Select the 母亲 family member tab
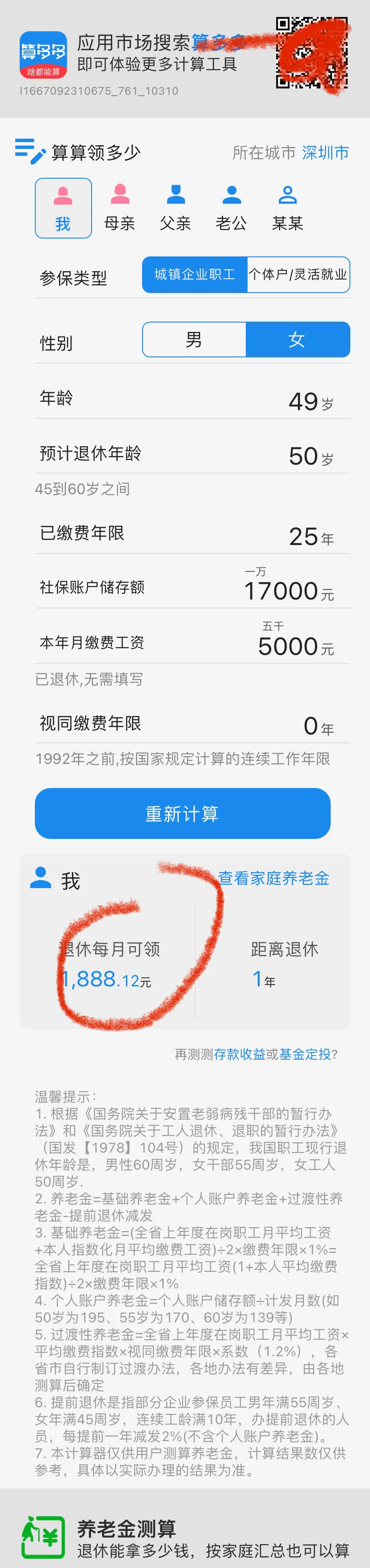Image resolution: width=370 pixels, height=1568 pixels. [x=119, y=208]
